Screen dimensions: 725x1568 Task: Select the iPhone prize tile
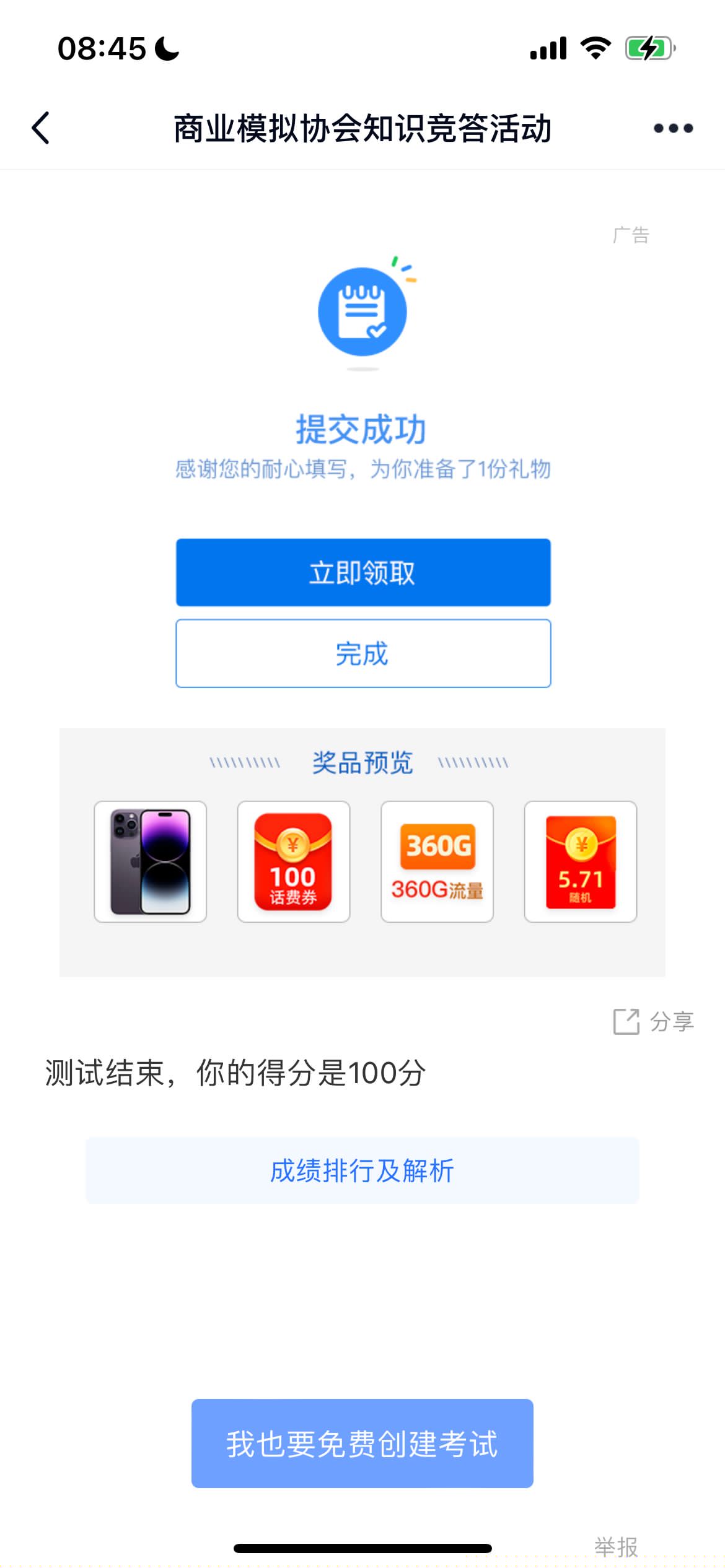click(151, 861)
